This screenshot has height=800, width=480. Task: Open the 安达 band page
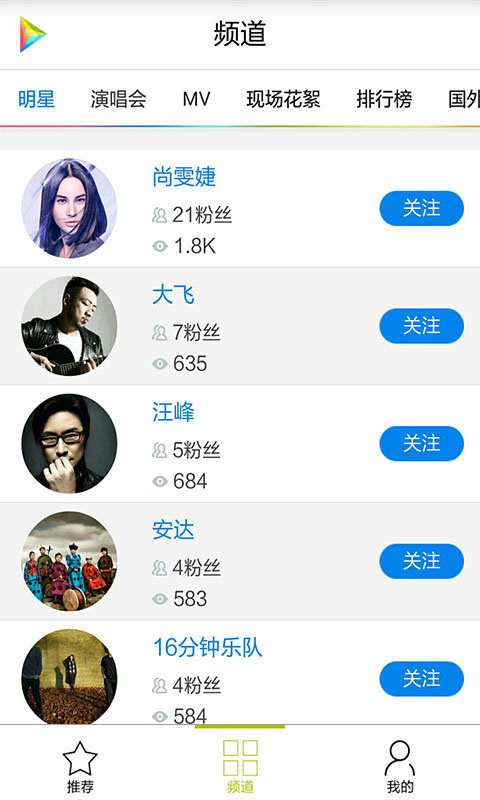240,561
